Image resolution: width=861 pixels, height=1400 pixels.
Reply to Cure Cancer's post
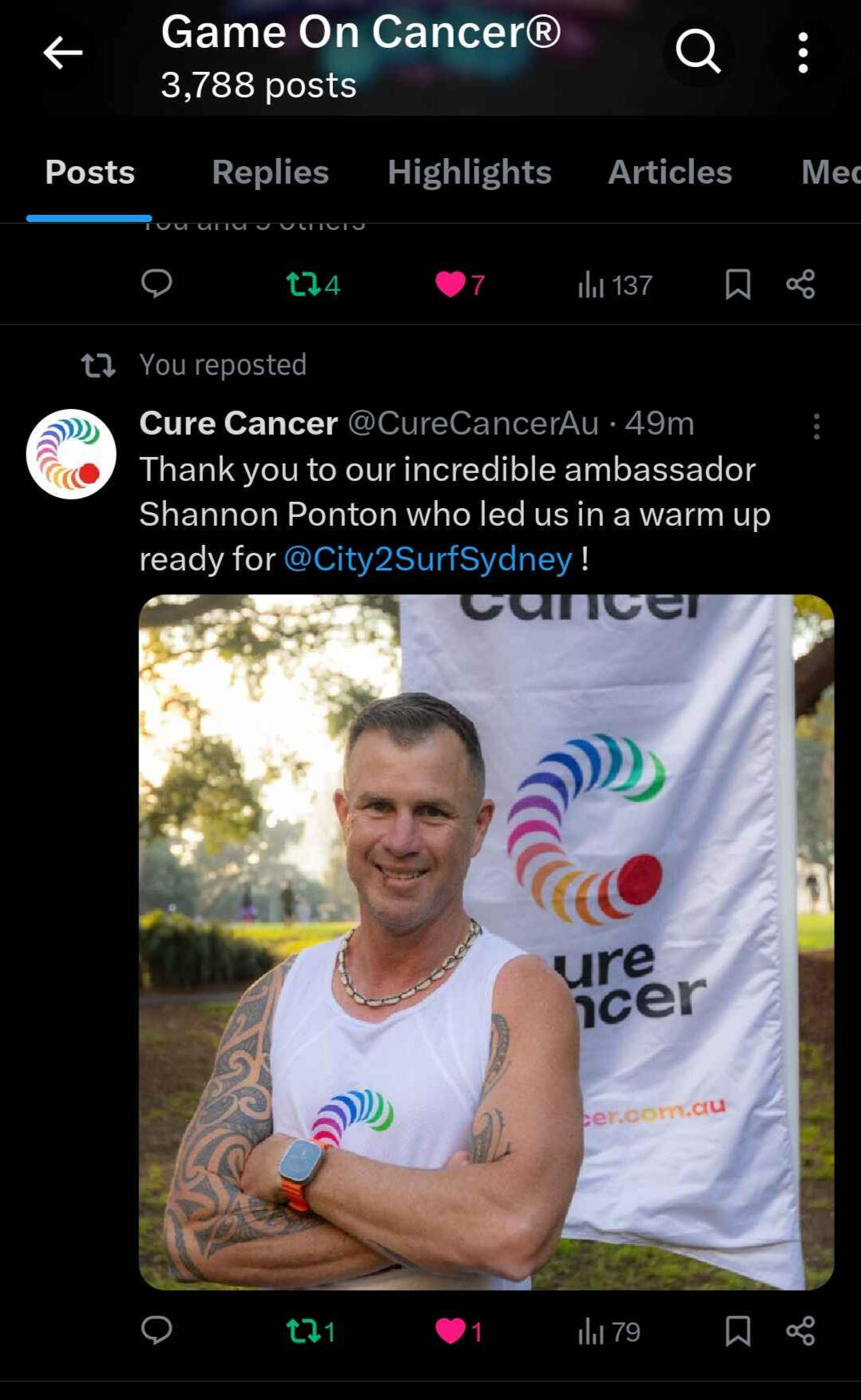click(157, 1330)
